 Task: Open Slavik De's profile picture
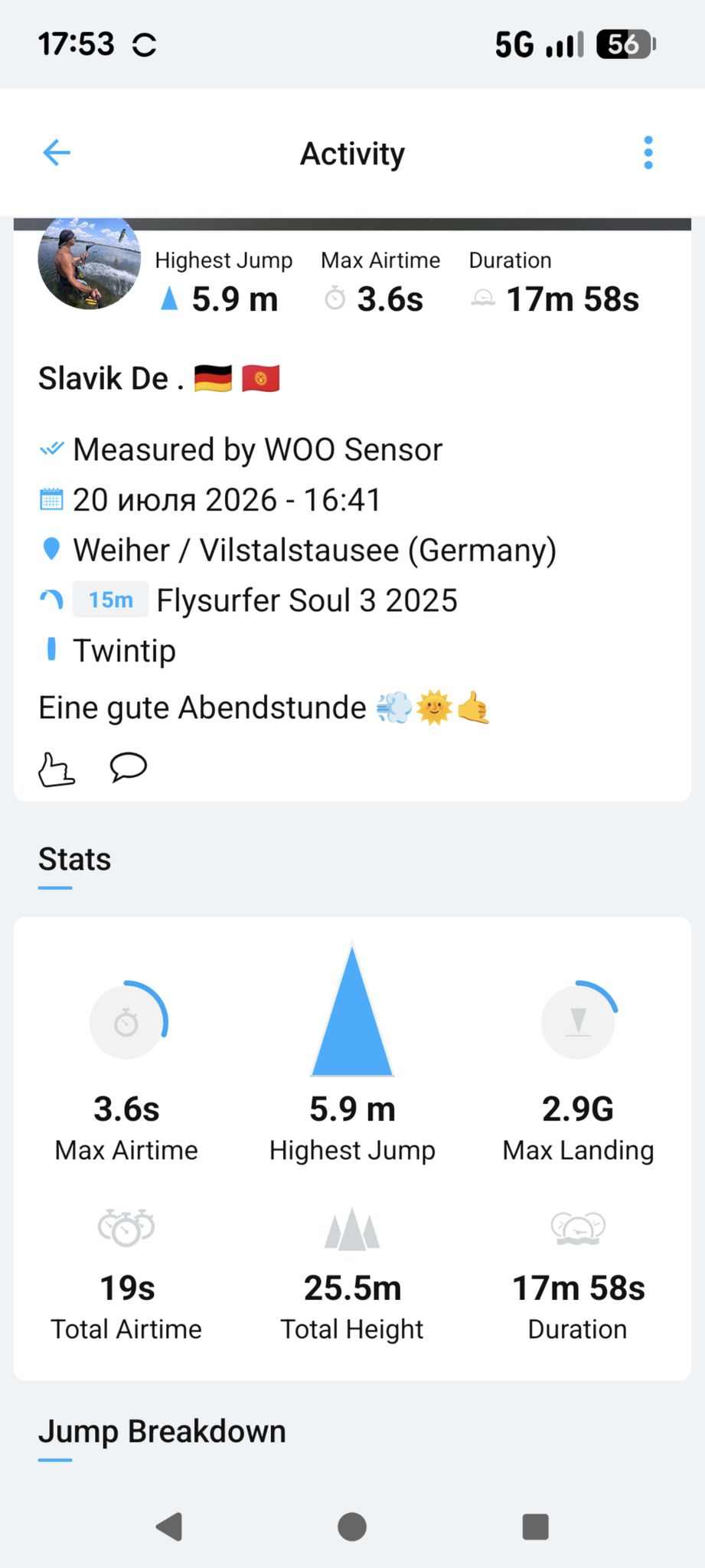pyautogui.click(x=90, y=263)
